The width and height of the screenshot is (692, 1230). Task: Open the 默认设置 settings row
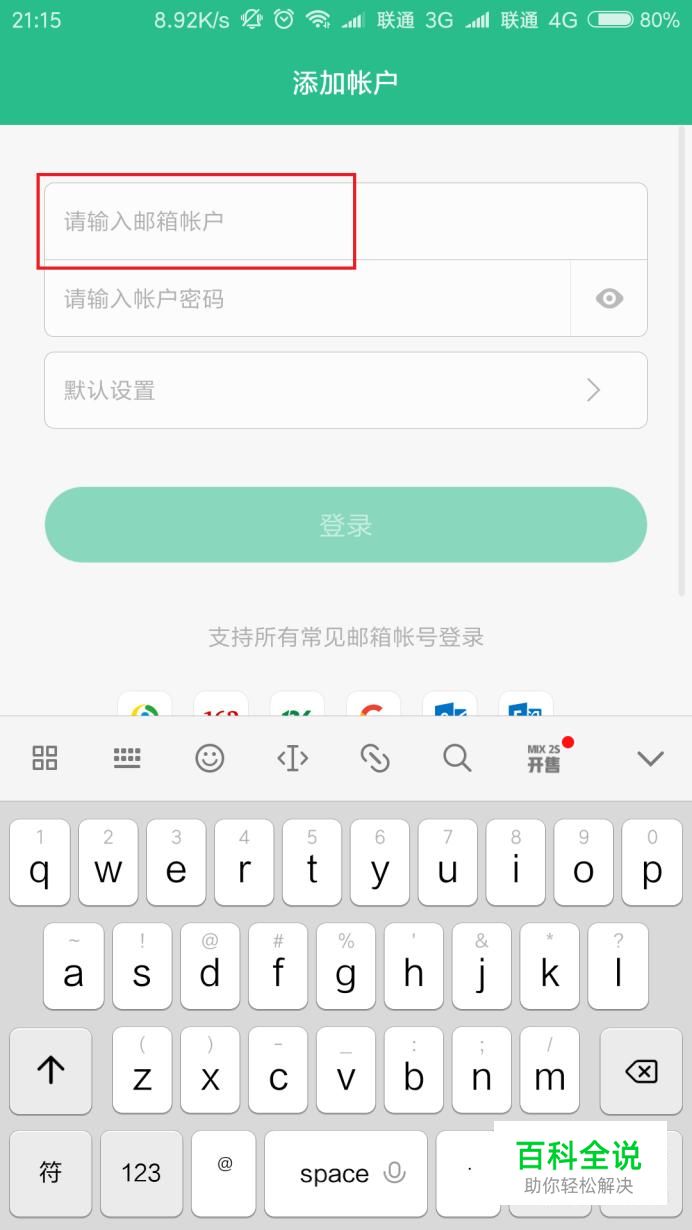click(x=345, y=390)
